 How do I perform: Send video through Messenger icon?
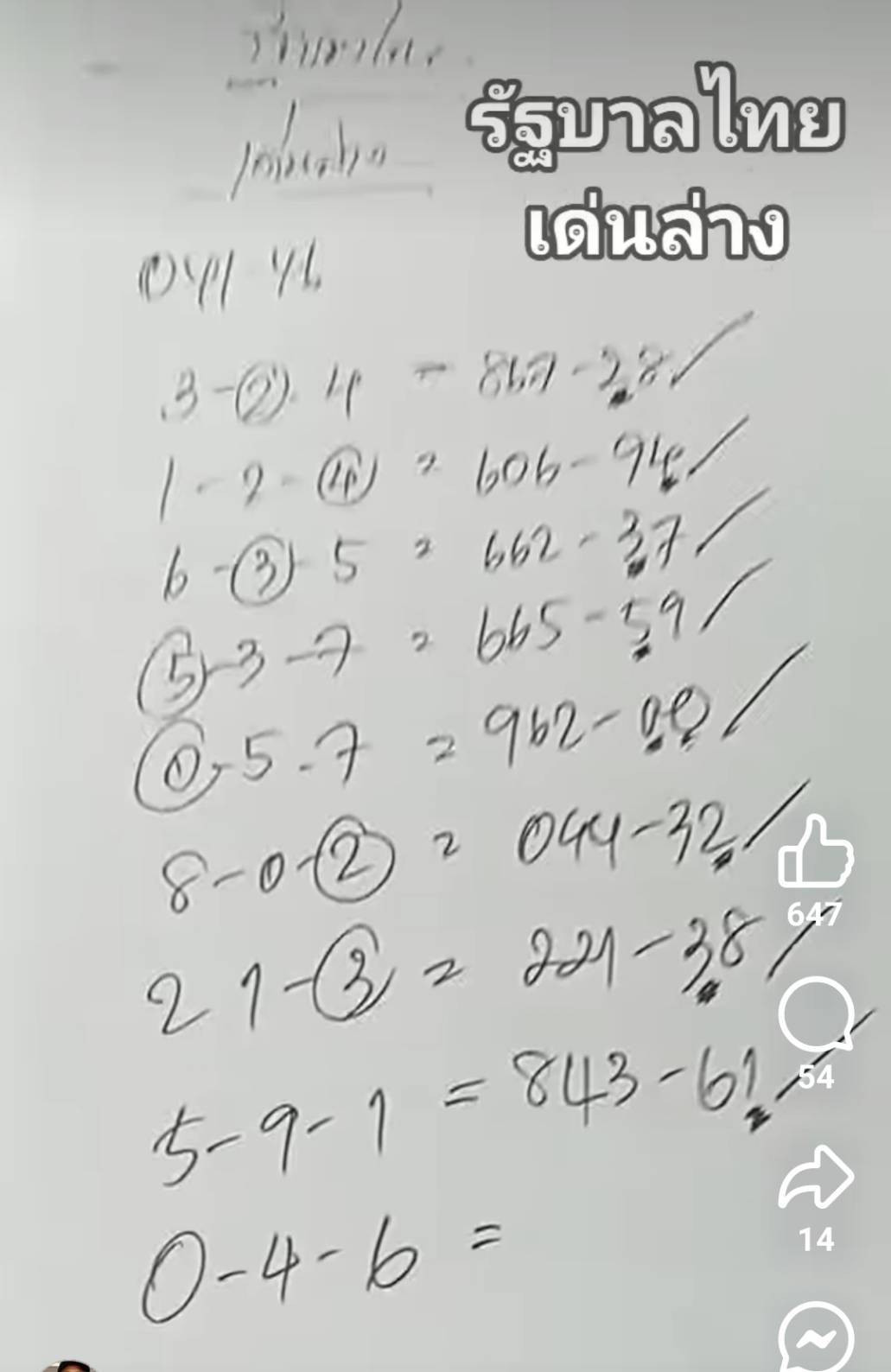tap(816, 1337)
